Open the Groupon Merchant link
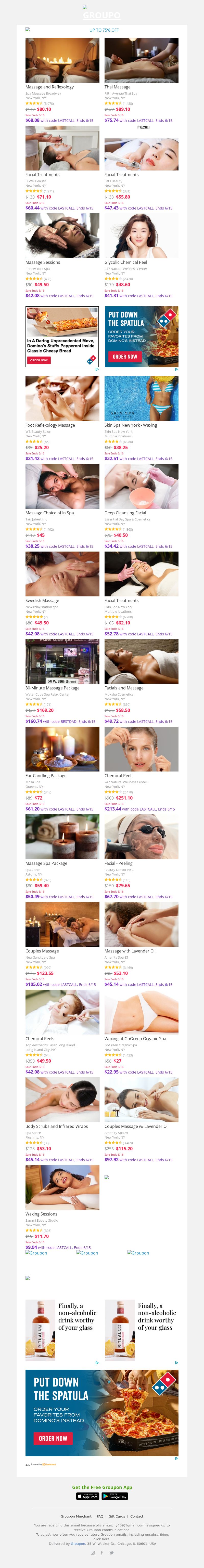204x1568 pixels. click(76, 1516)
